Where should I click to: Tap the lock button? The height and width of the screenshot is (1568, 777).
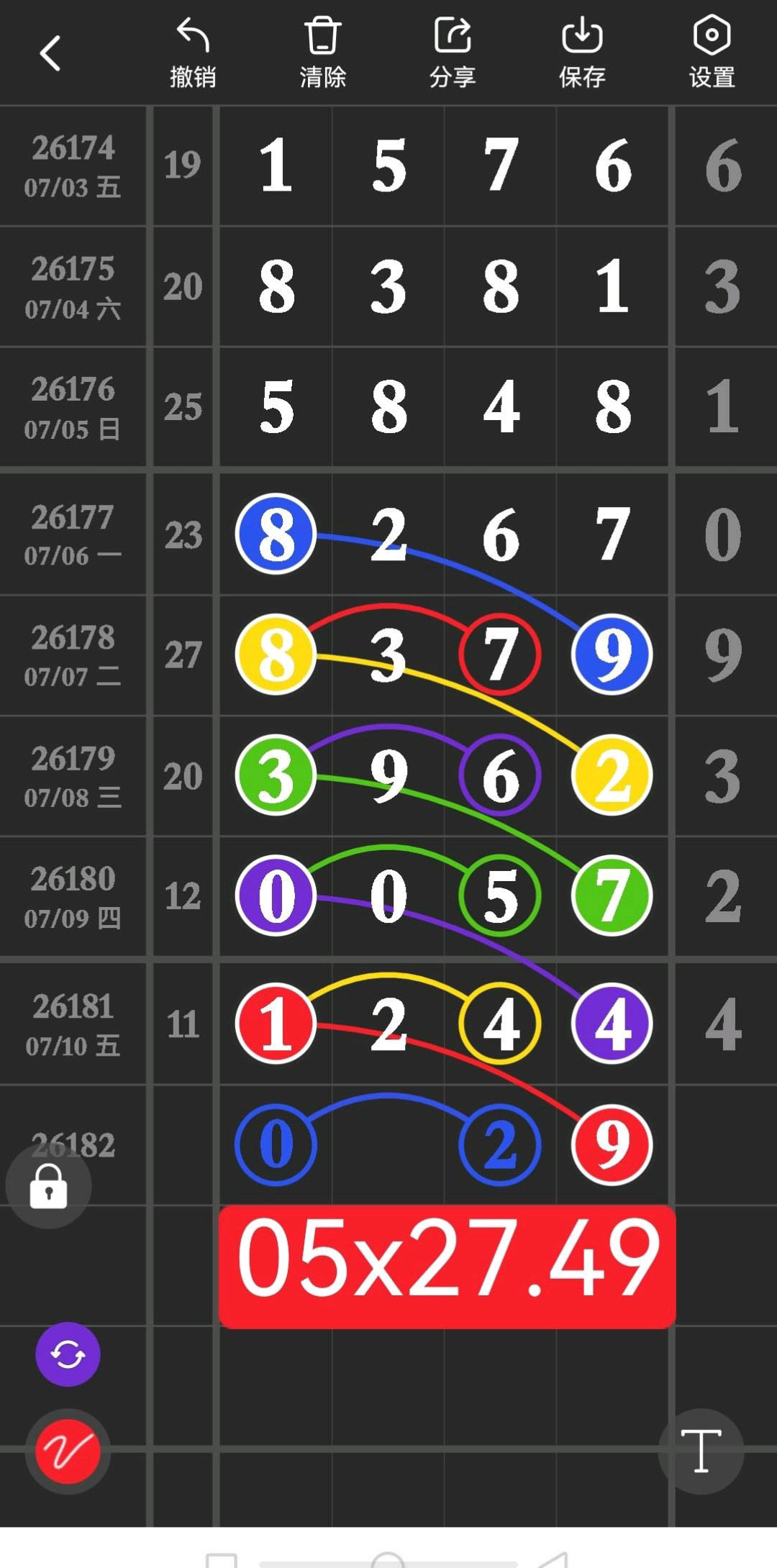(48, 1186)
